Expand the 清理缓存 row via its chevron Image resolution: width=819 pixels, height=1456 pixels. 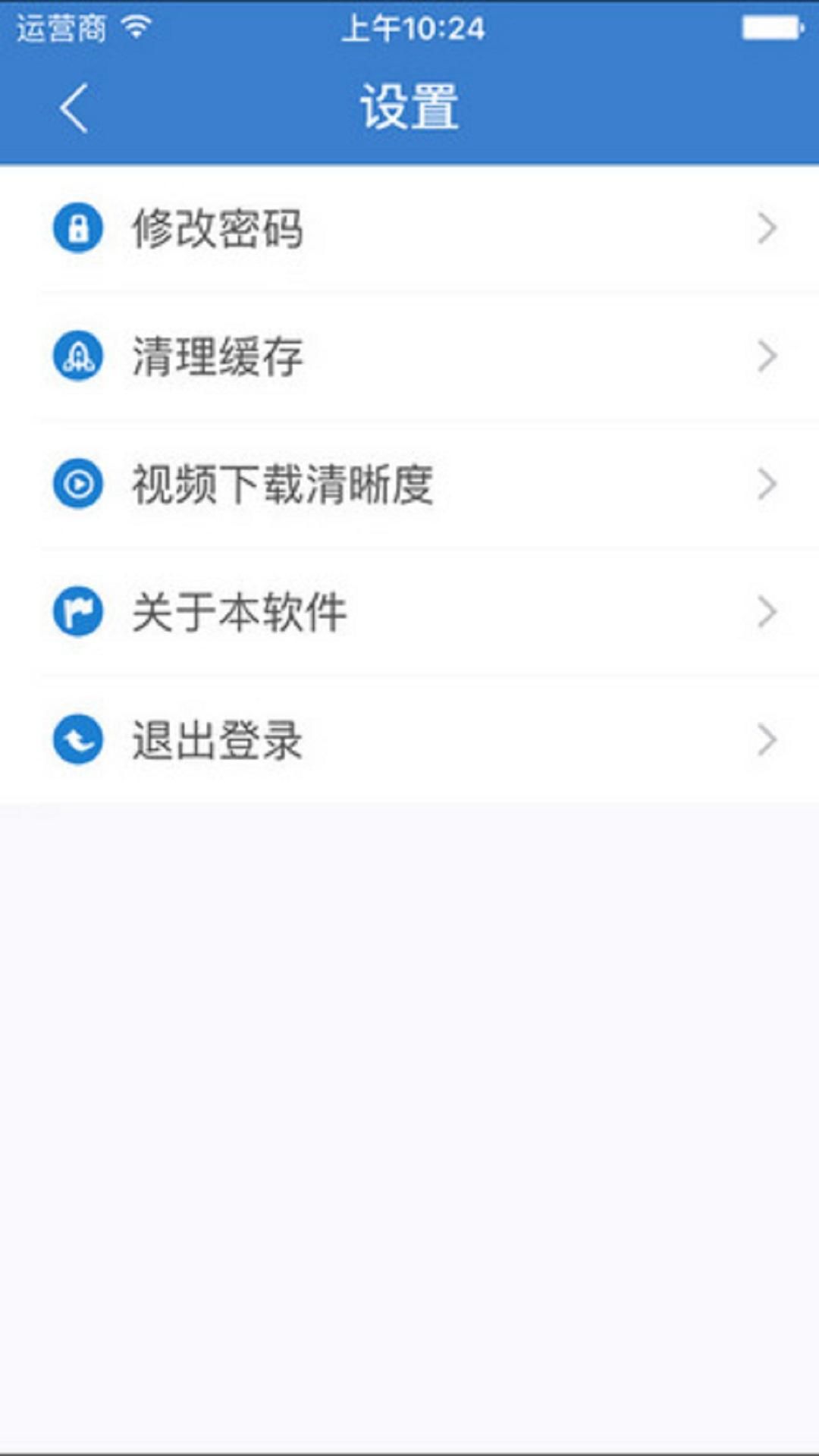(766, 356)
